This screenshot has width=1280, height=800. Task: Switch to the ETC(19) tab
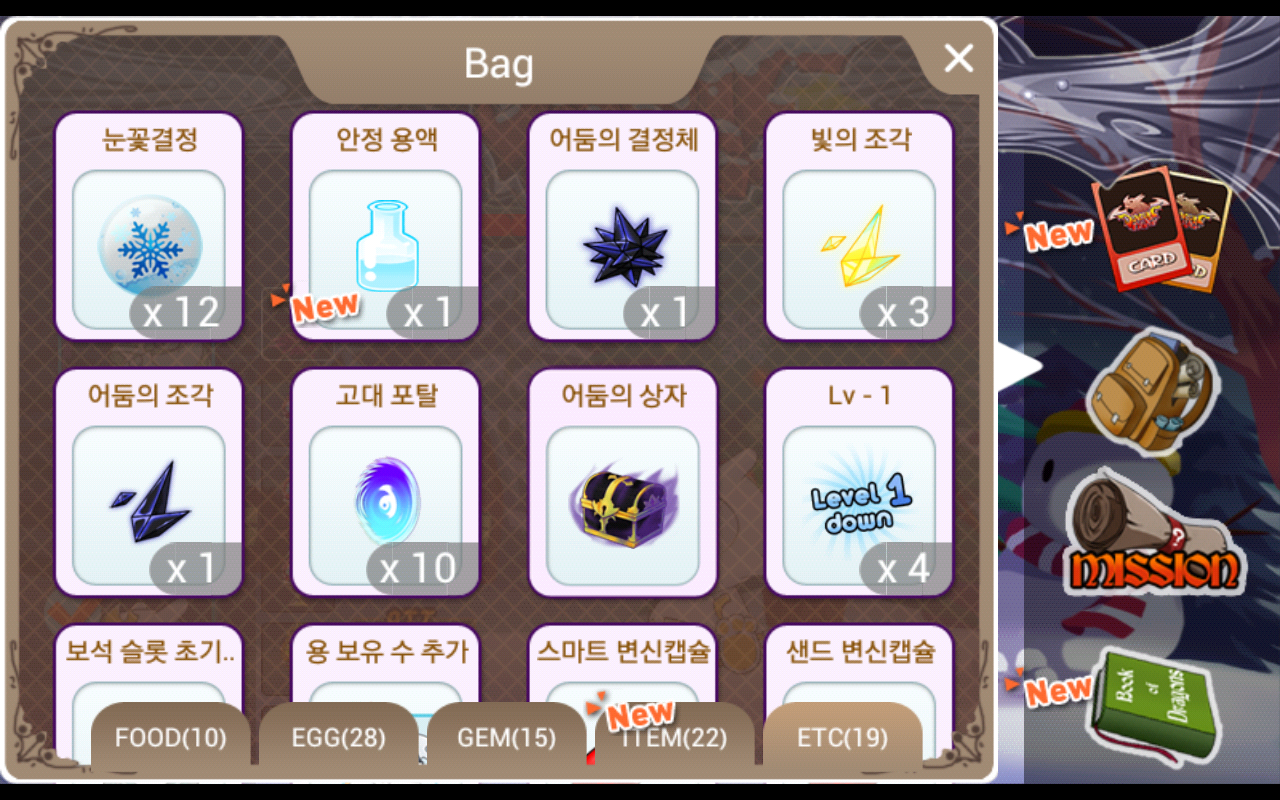tap(842, 738)
